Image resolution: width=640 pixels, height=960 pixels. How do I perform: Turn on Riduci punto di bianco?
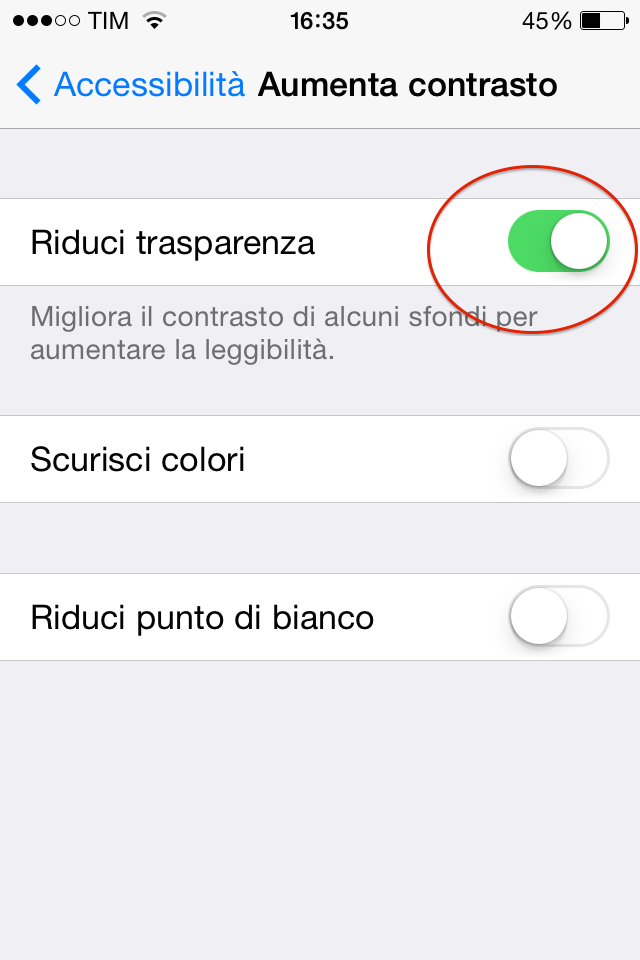558,617
